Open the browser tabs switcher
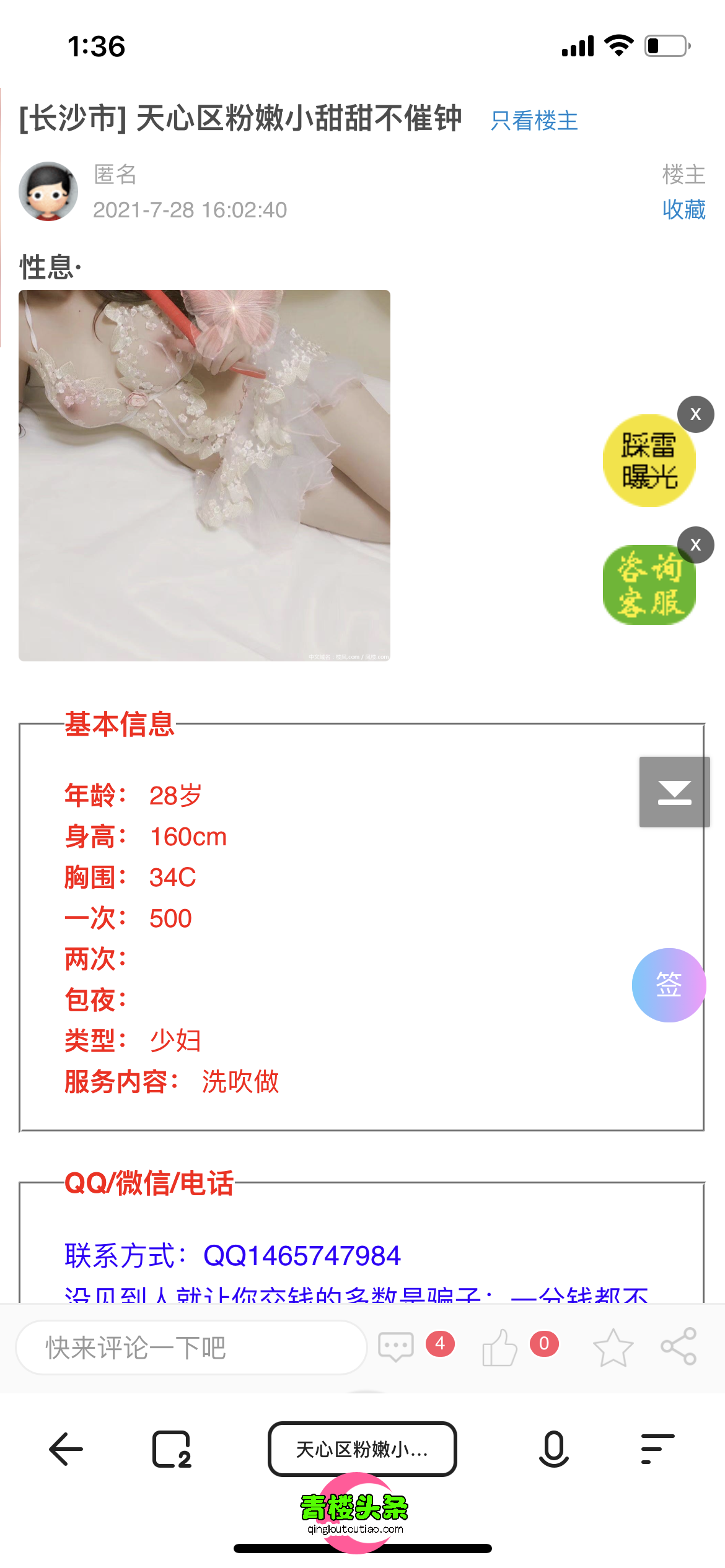This screenshot has width=725, height=1568. (x=172, y=1449)
